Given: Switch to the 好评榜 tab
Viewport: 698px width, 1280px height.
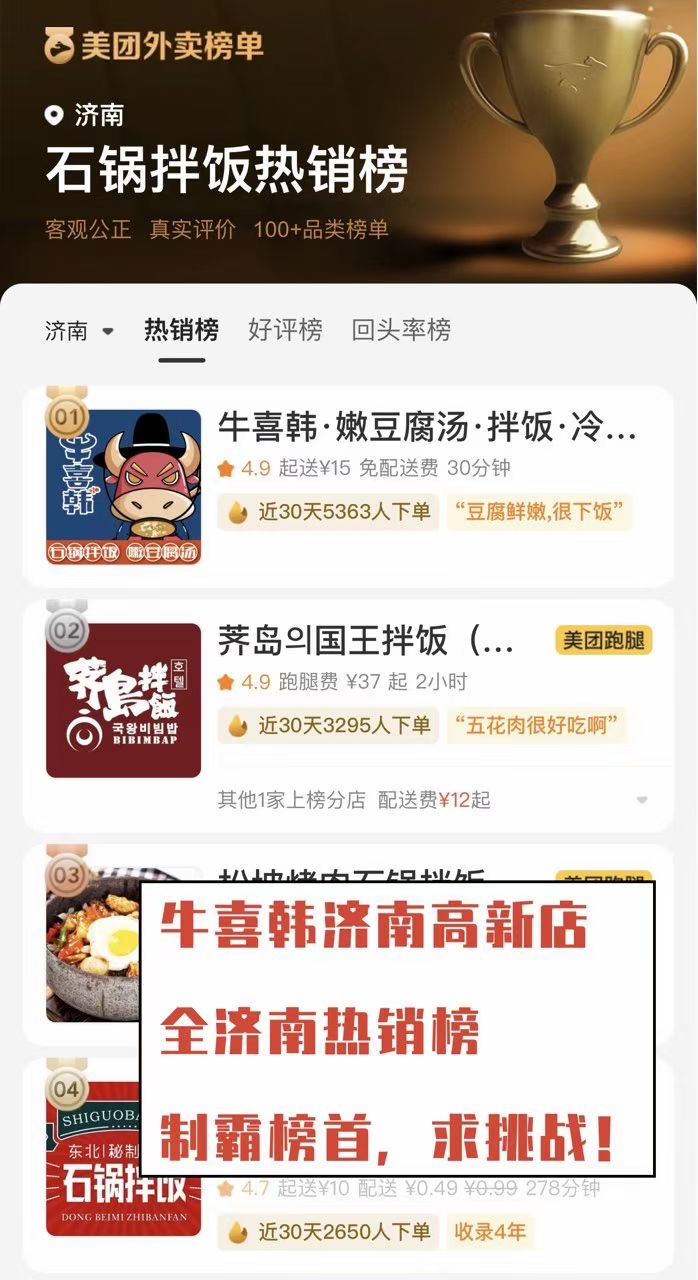Looking at the screenshot, I should tap(285, 330).
